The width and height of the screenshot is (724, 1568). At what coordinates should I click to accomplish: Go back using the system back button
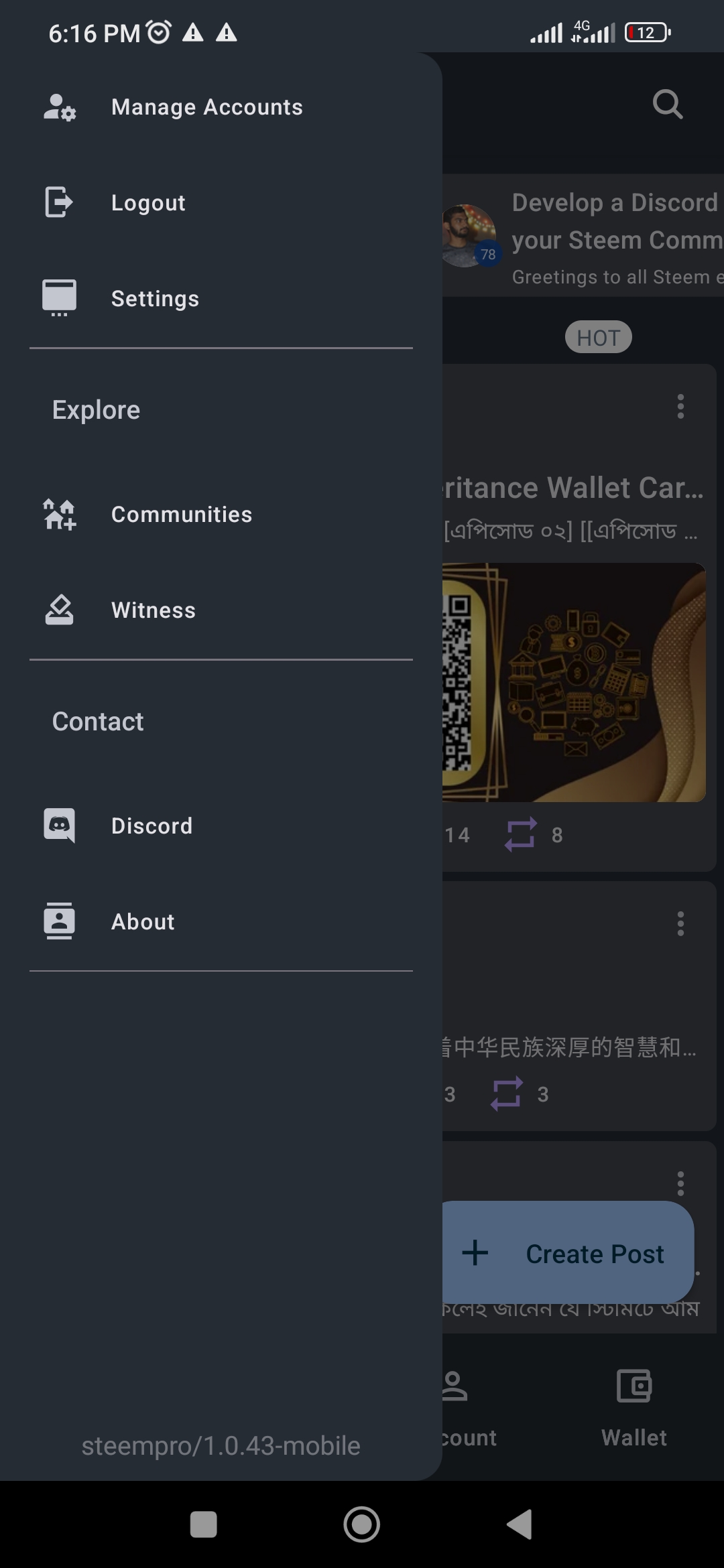click(520, 1524)
